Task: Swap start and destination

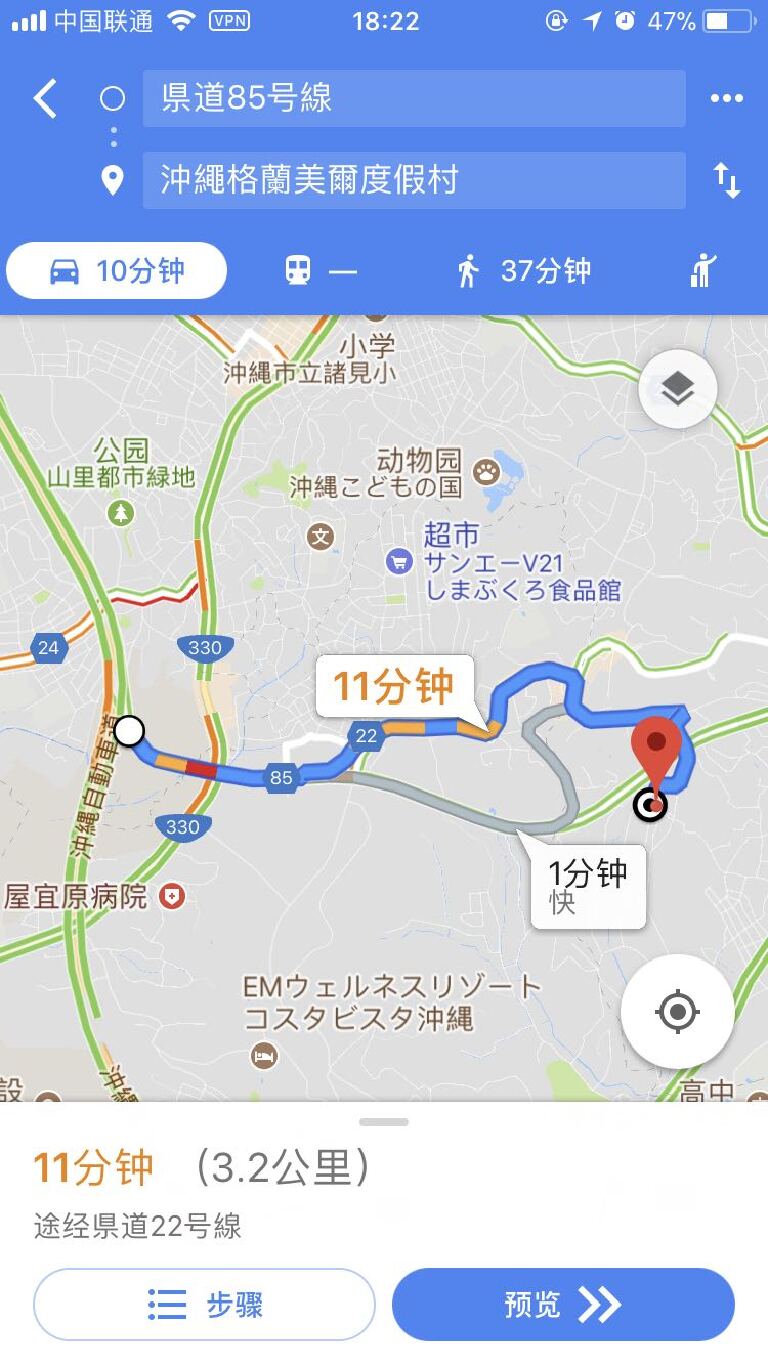Action: [x=726, y=181]
